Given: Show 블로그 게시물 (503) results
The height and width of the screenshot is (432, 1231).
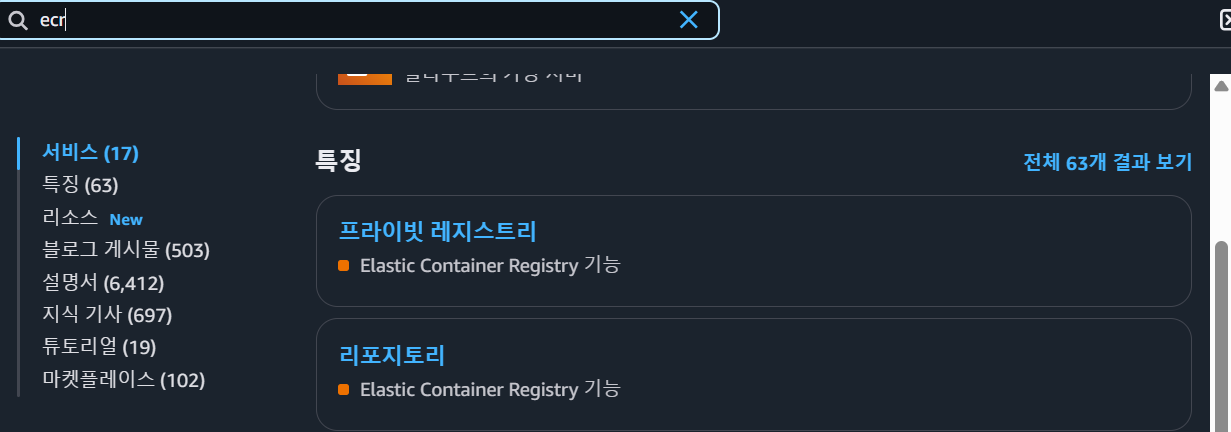Looking at the screenshot, I should pos(126,250).
